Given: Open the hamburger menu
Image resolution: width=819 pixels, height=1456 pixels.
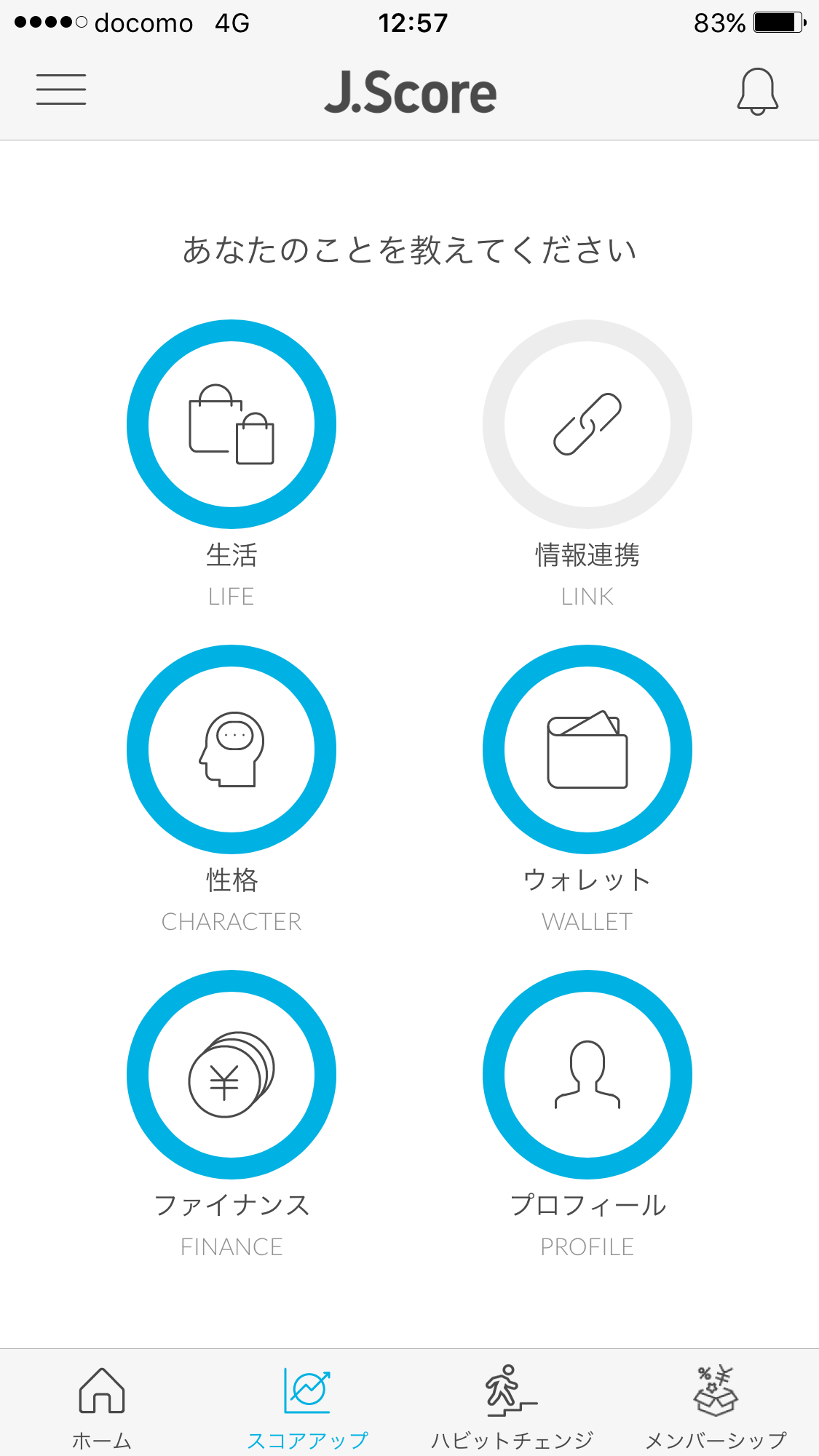Looking at the screenshot, I should [x=61, y=89].
